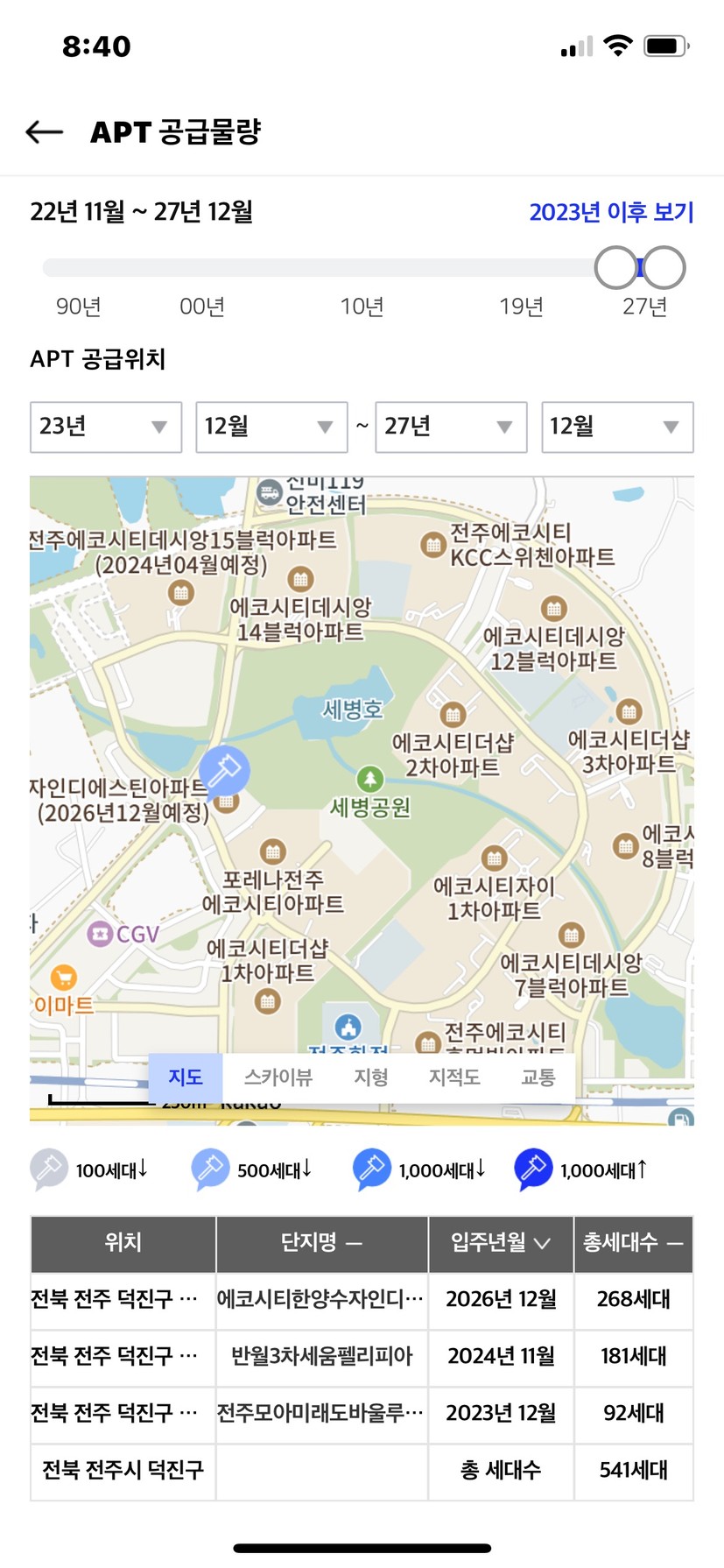Open the 반월3차세움펠리피아 row

(x=320, y=1356)
